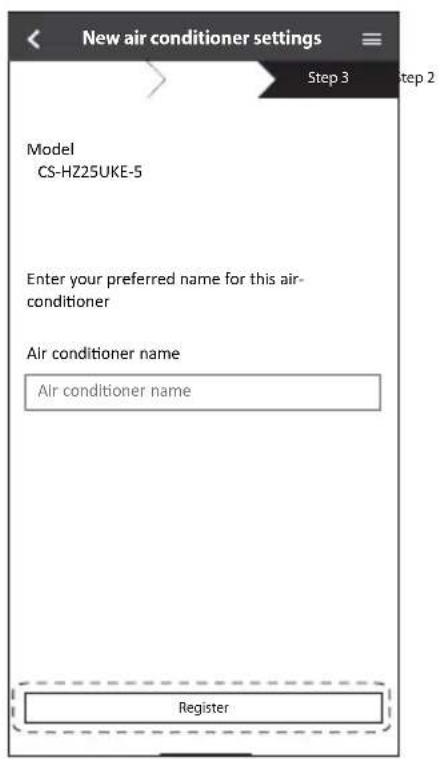Tap the Register button
The height and width of the screenshot is (760, 440).
[204, 707]
